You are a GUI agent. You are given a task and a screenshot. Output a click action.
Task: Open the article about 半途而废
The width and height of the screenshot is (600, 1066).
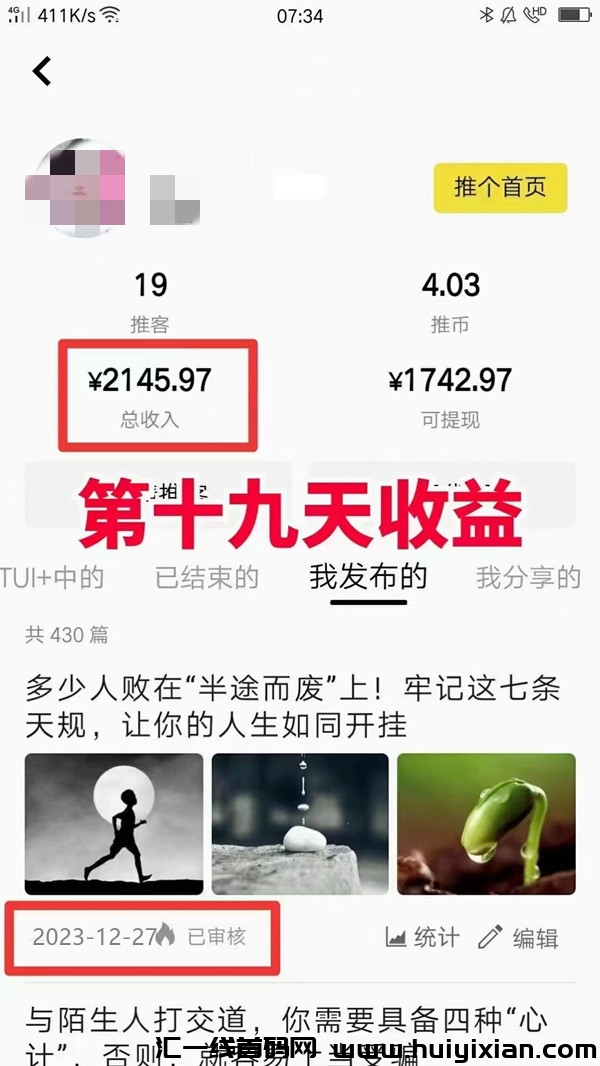[292, 705]
